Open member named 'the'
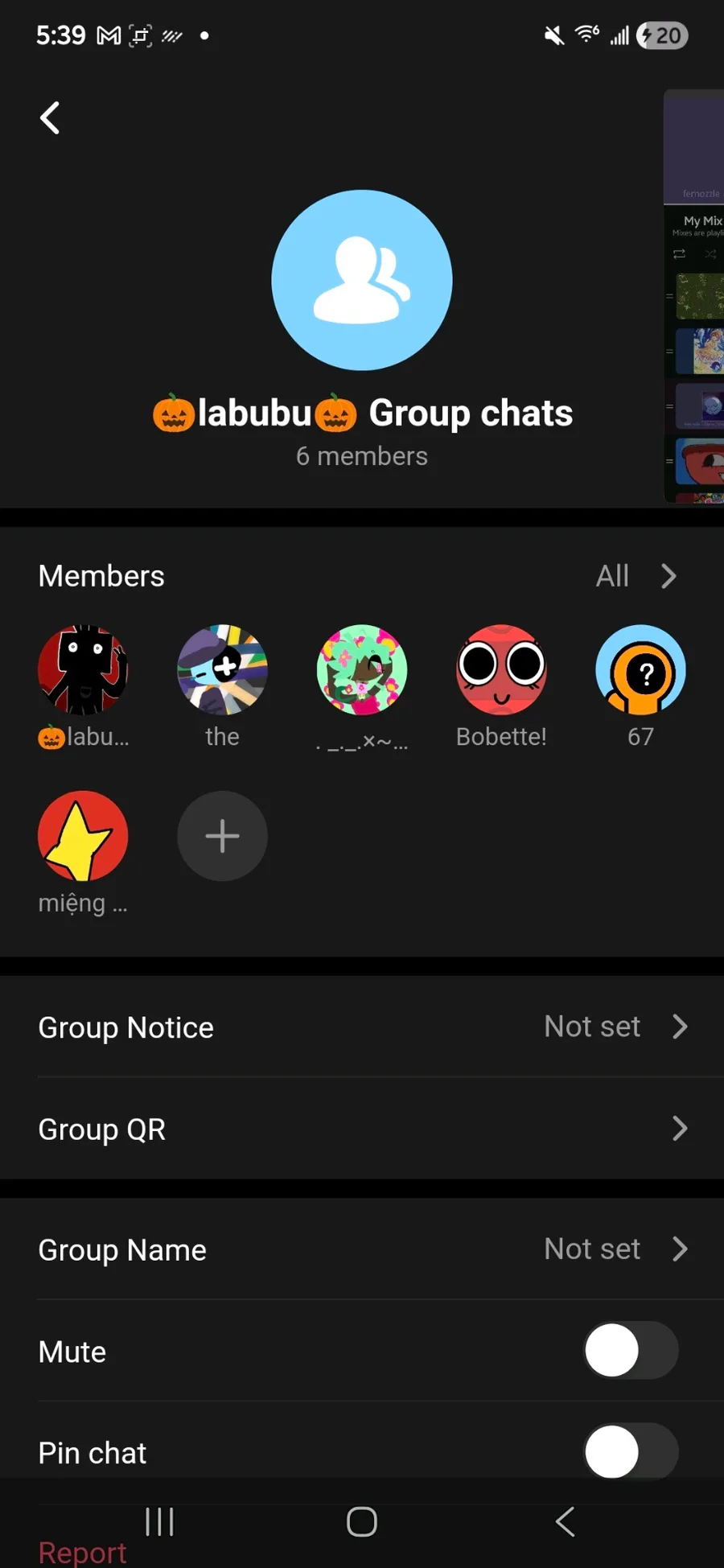724x1568 pixels. (222, 670)
